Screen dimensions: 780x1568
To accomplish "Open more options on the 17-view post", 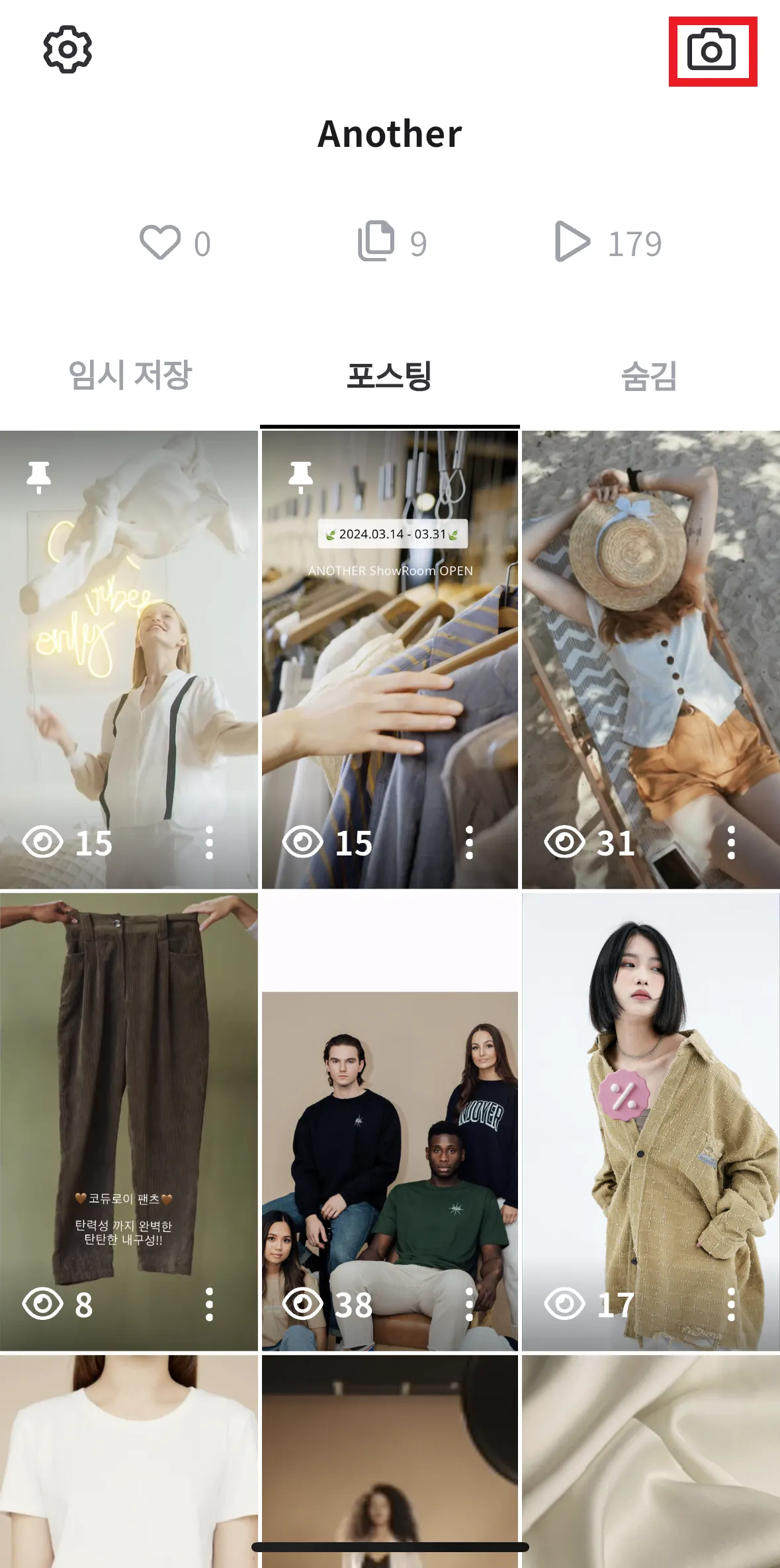I will click(x=731, y=1305).
